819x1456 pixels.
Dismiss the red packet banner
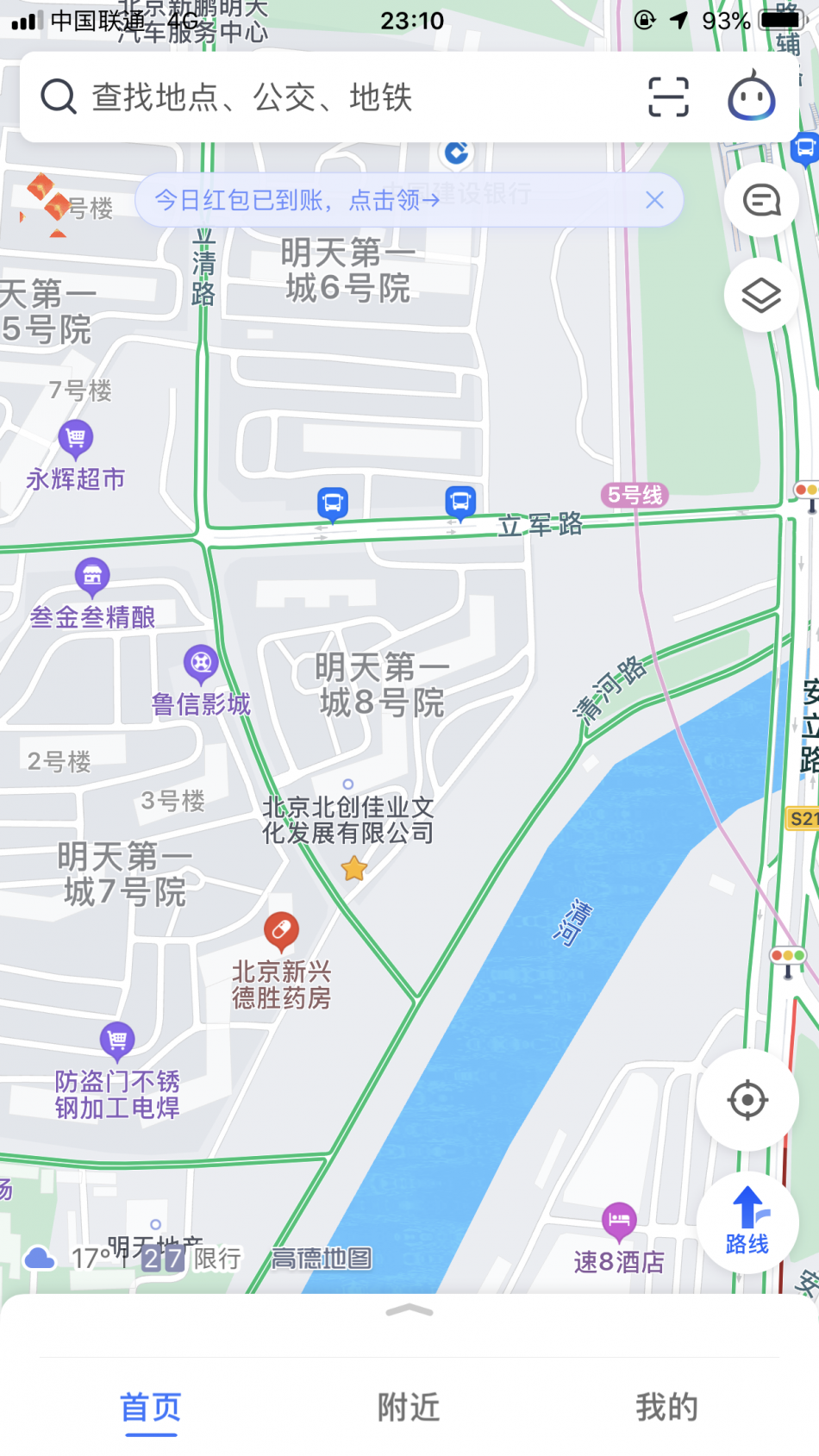654,200
